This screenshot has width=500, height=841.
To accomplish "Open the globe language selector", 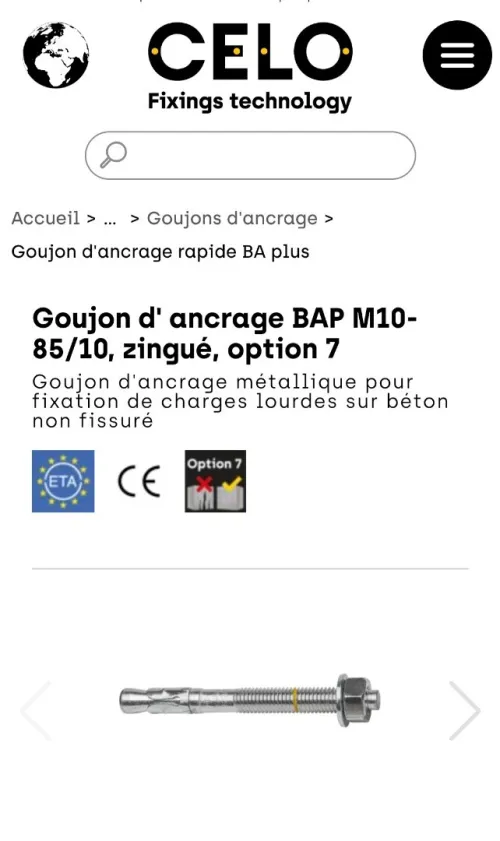I will click(x=56, y=55).
